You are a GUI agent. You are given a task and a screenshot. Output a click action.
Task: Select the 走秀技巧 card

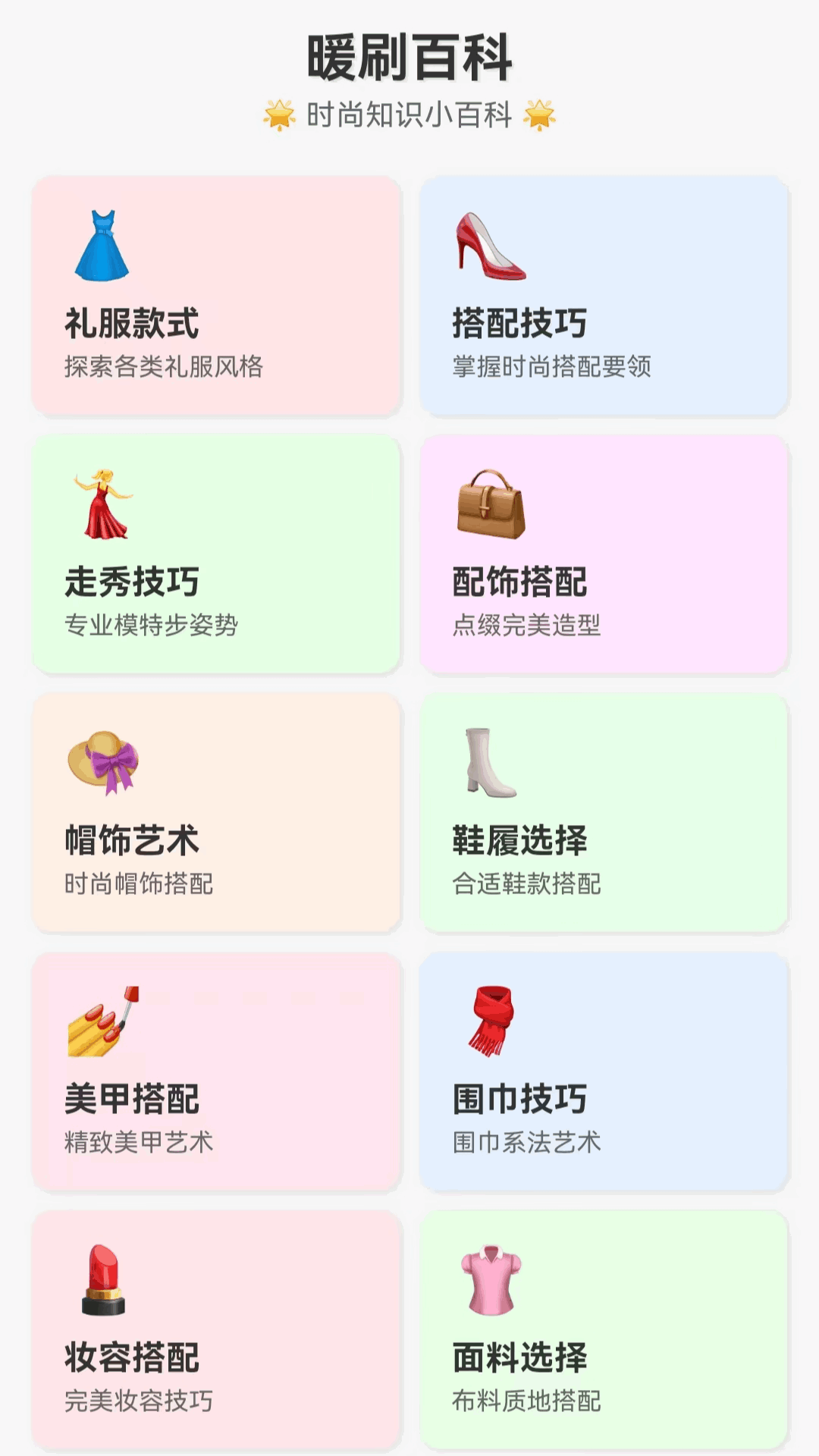point(216,554)
